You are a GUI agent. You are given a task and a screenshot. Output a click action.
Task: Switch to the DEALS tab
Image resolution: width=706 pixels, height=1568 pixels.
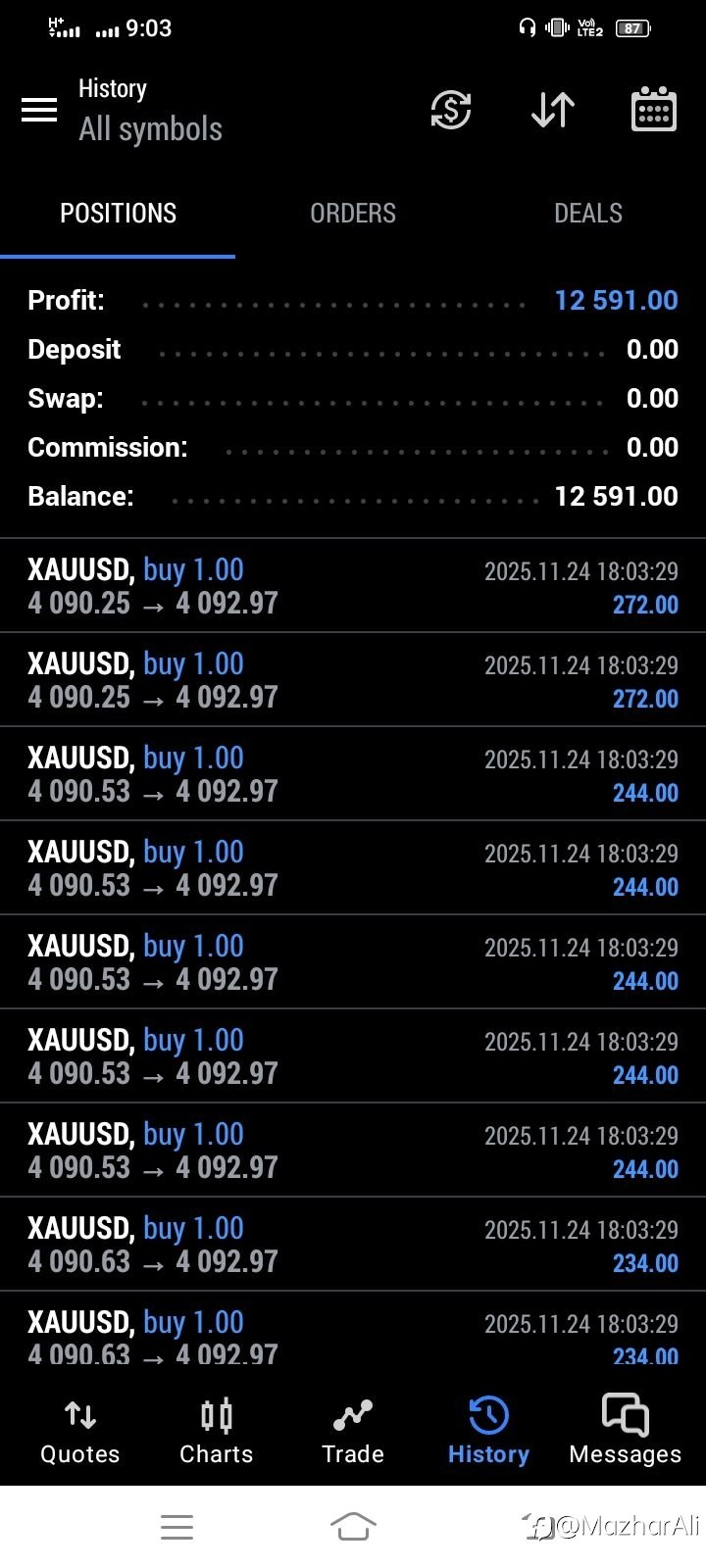(x=588, y=214)
